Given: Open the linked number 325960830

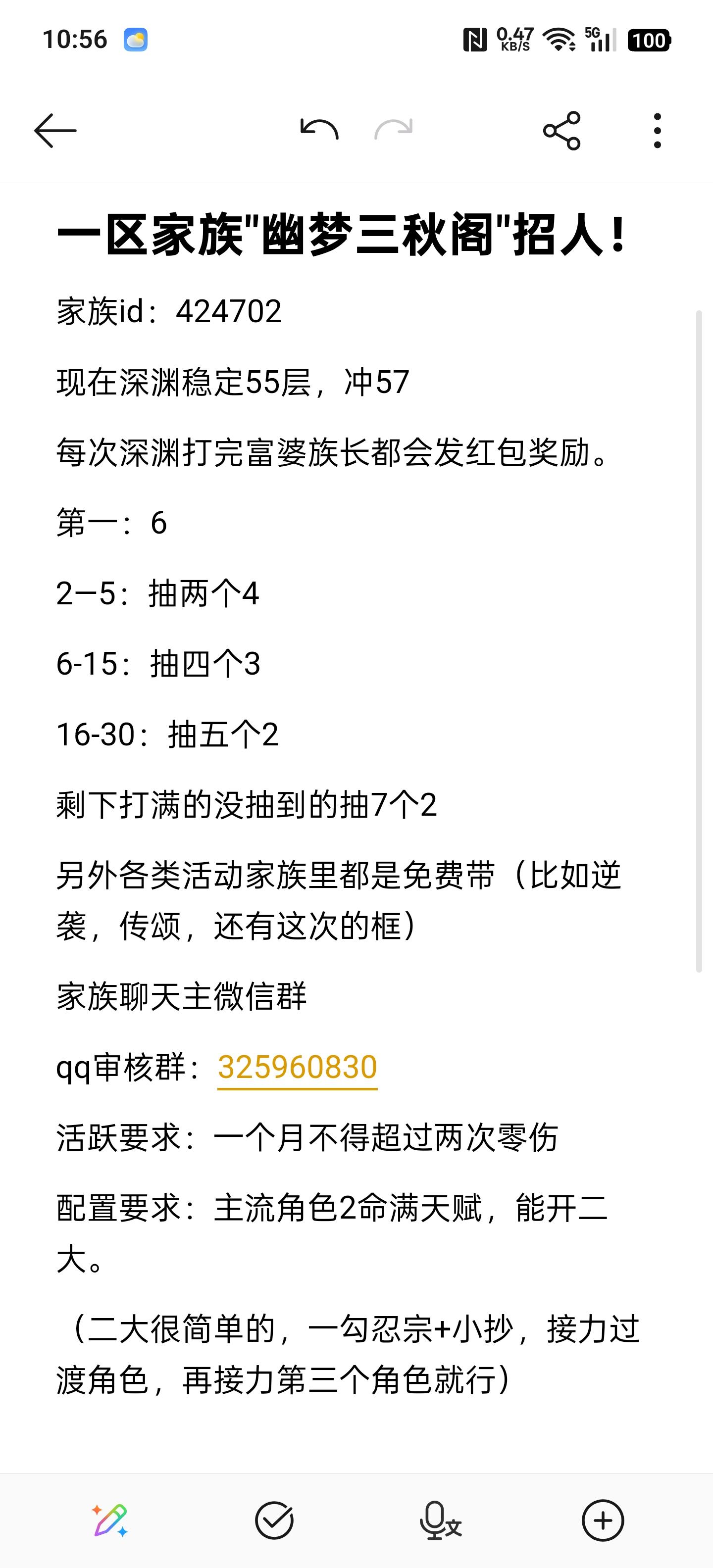Looking at the screenshot, I should pos(298,1067).
